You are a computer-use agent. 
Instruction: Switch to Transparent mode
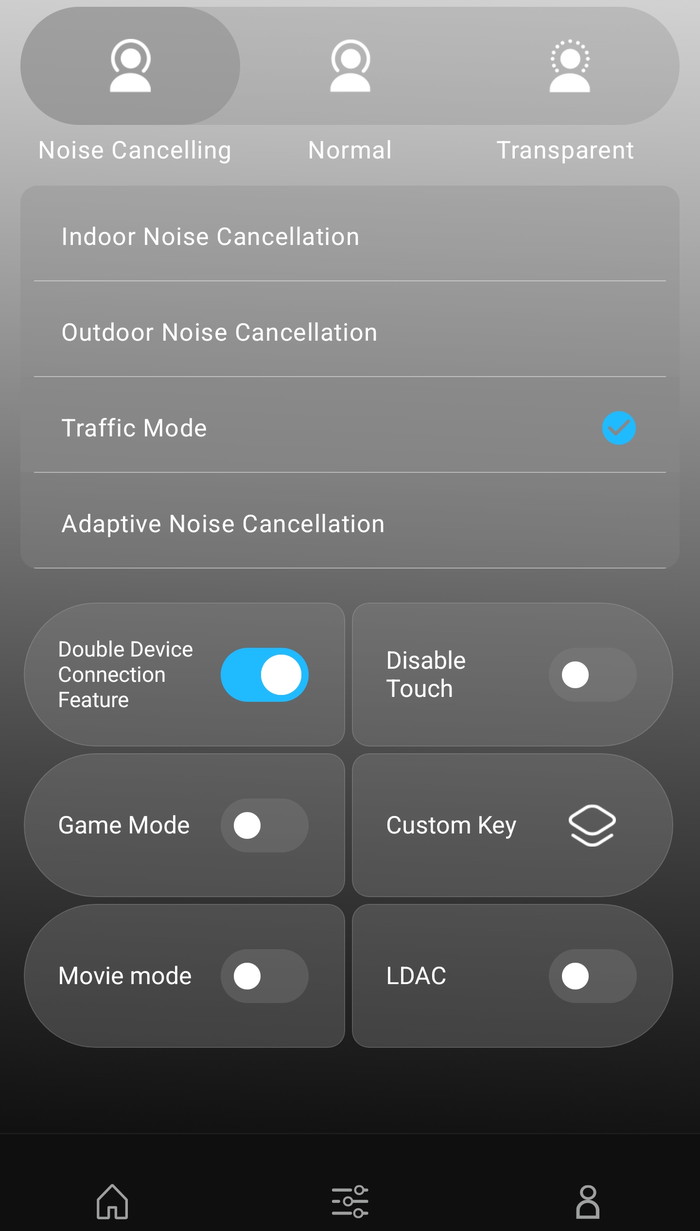(569, 68)
